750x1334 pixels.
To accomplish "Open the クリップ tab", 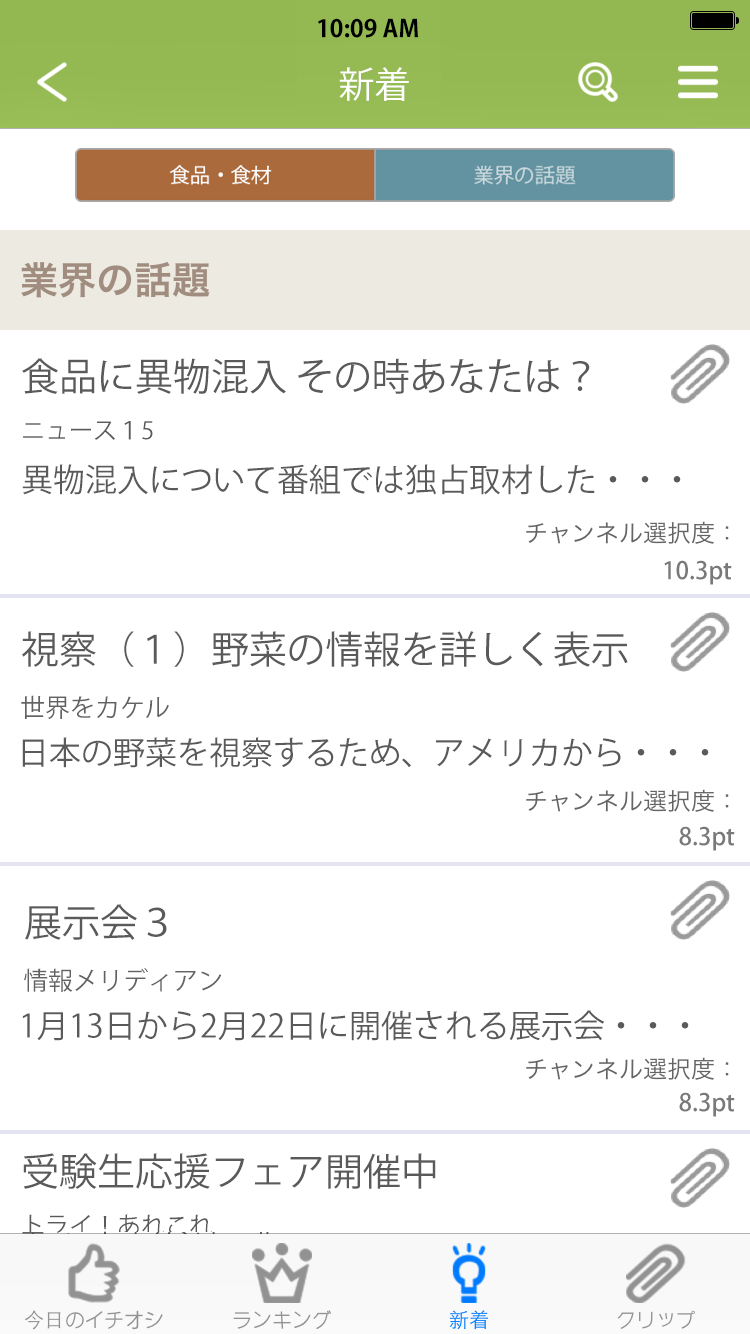I will pos(655,1286).
